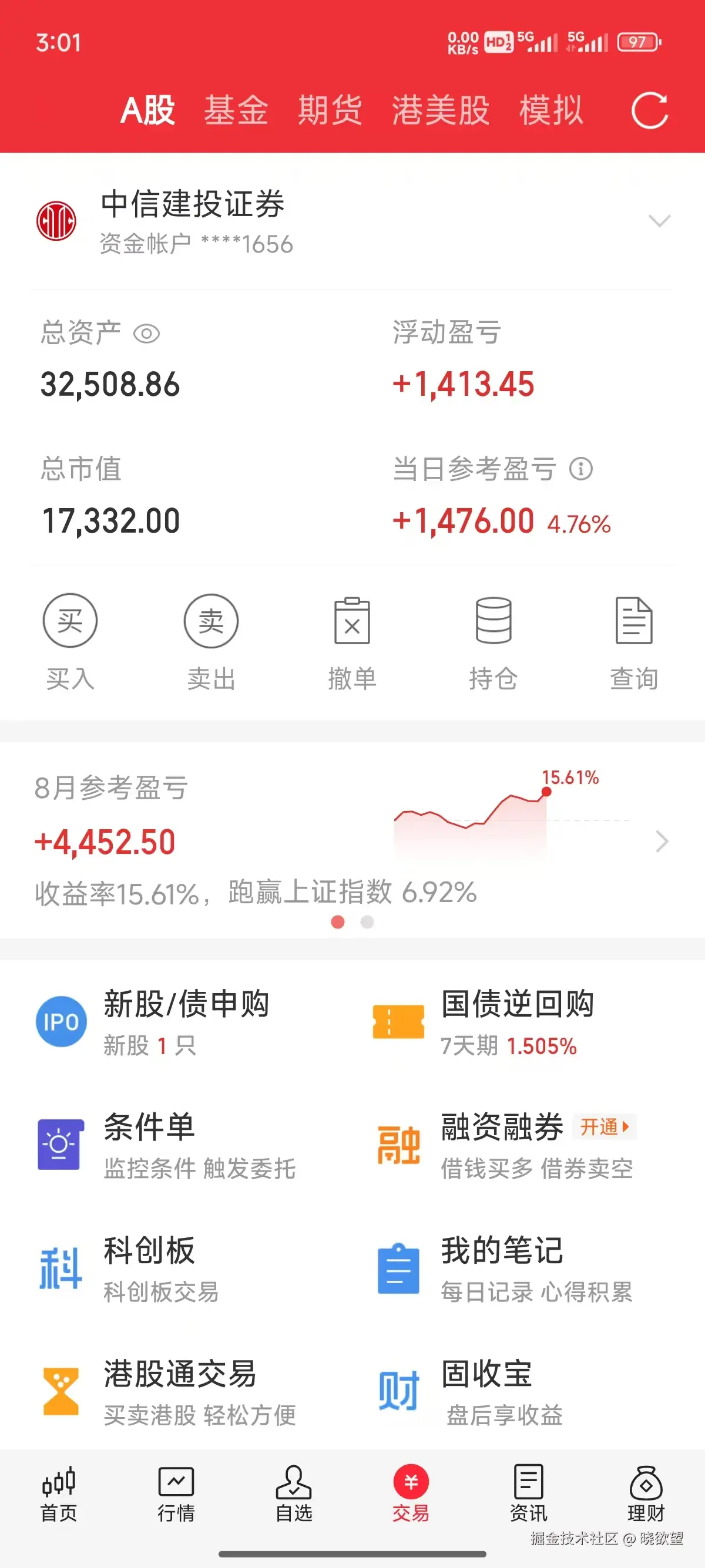Tap the Buy (买入) icon

pyautogui.click(x=69, y=621)
